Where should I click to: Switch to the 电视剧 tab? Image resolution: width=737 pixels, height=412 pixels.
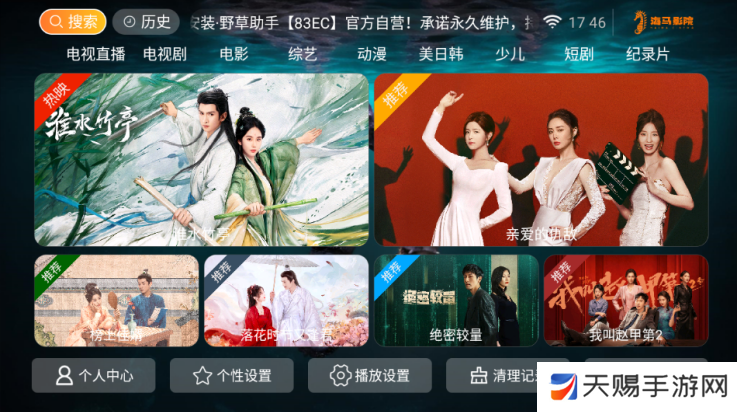[165, 53]
